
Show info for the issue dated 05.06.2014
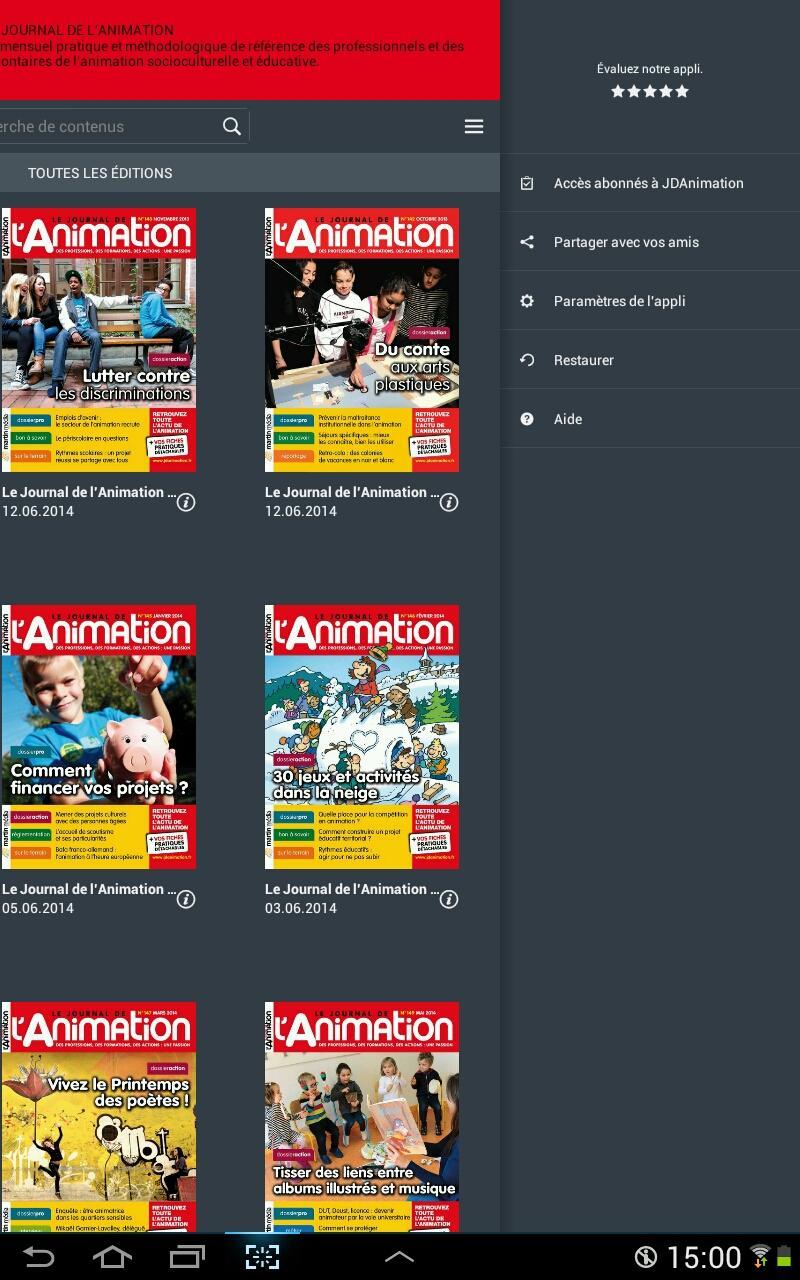[x=186, y=899]
